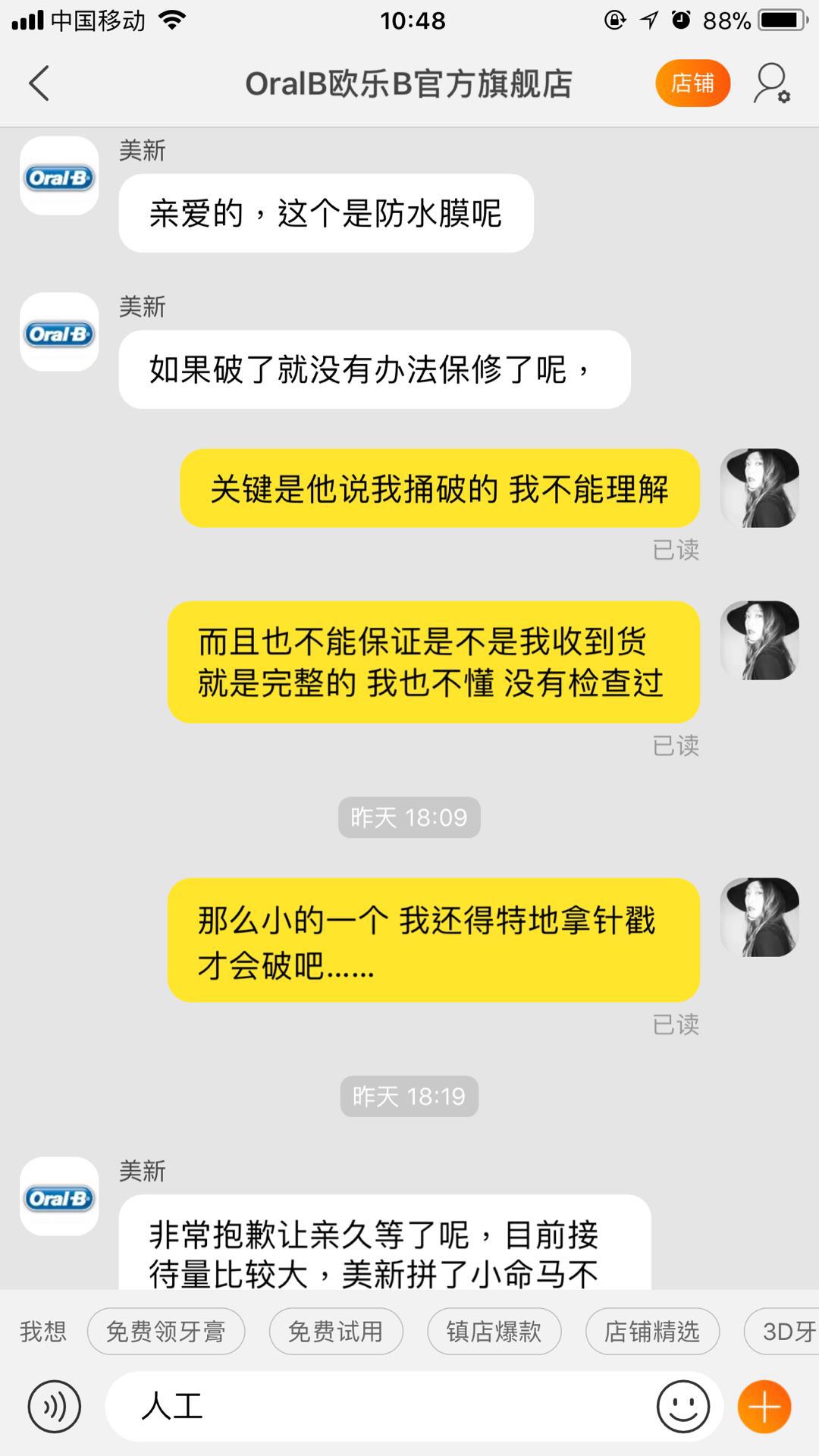Open the orange plus attachments menu
This screenshot has height=1456, width=819.
click(764, 1407)
